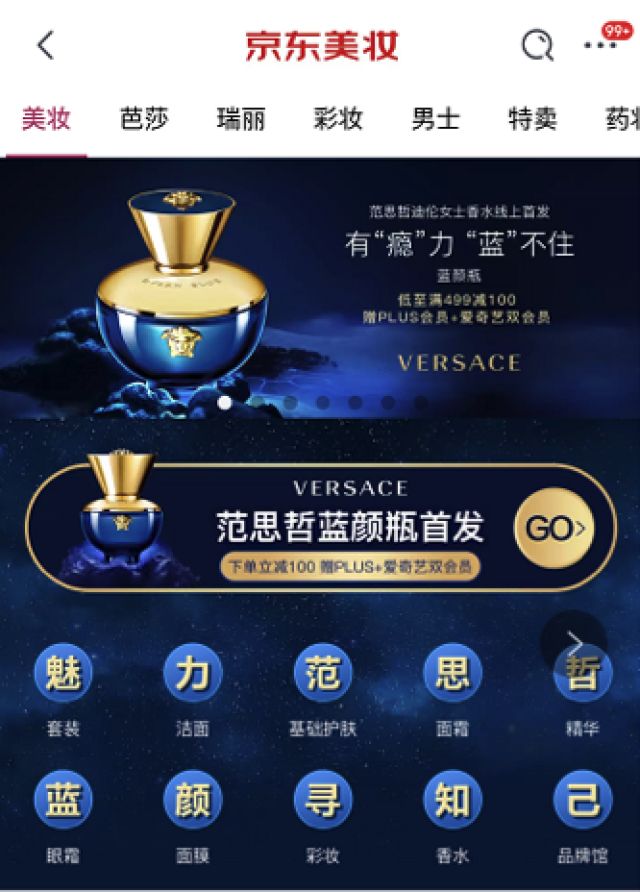Select the 美妆 tab

46,119
